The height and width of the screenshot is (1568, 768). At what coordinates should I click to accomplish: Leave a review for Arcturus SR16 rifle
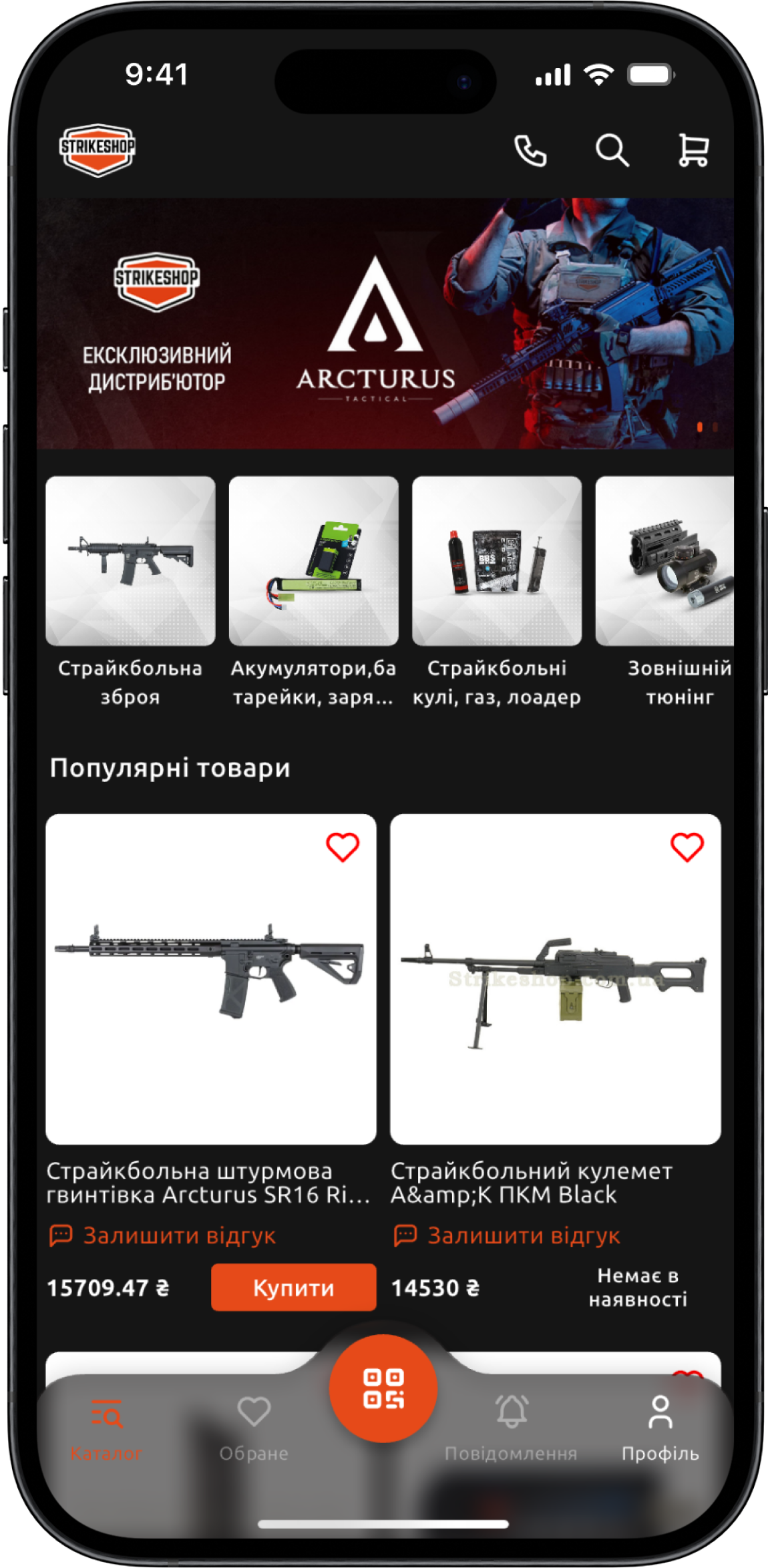pos(163,1235)
